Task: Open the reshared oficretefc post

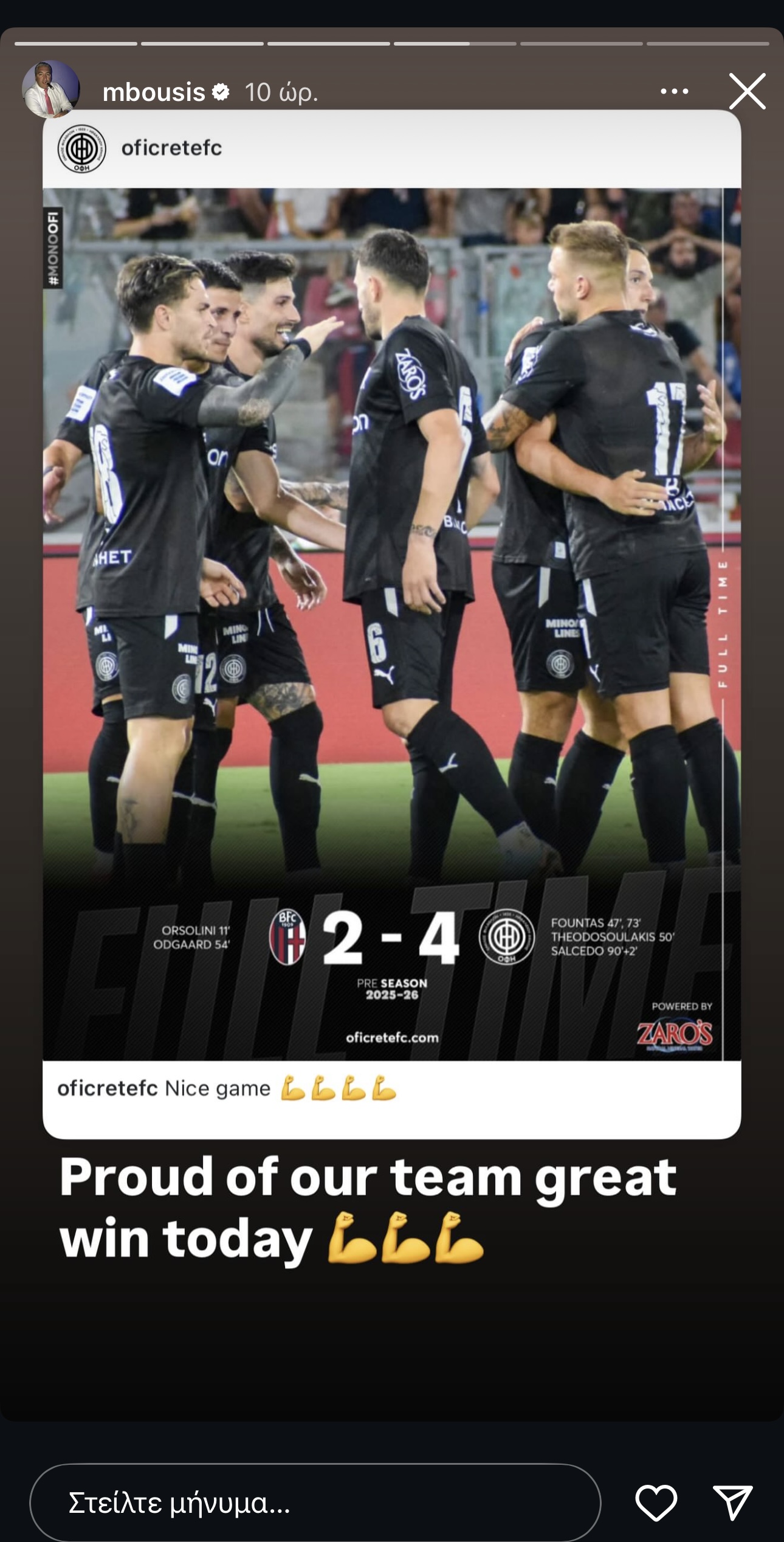Action: tap(391, 623)
